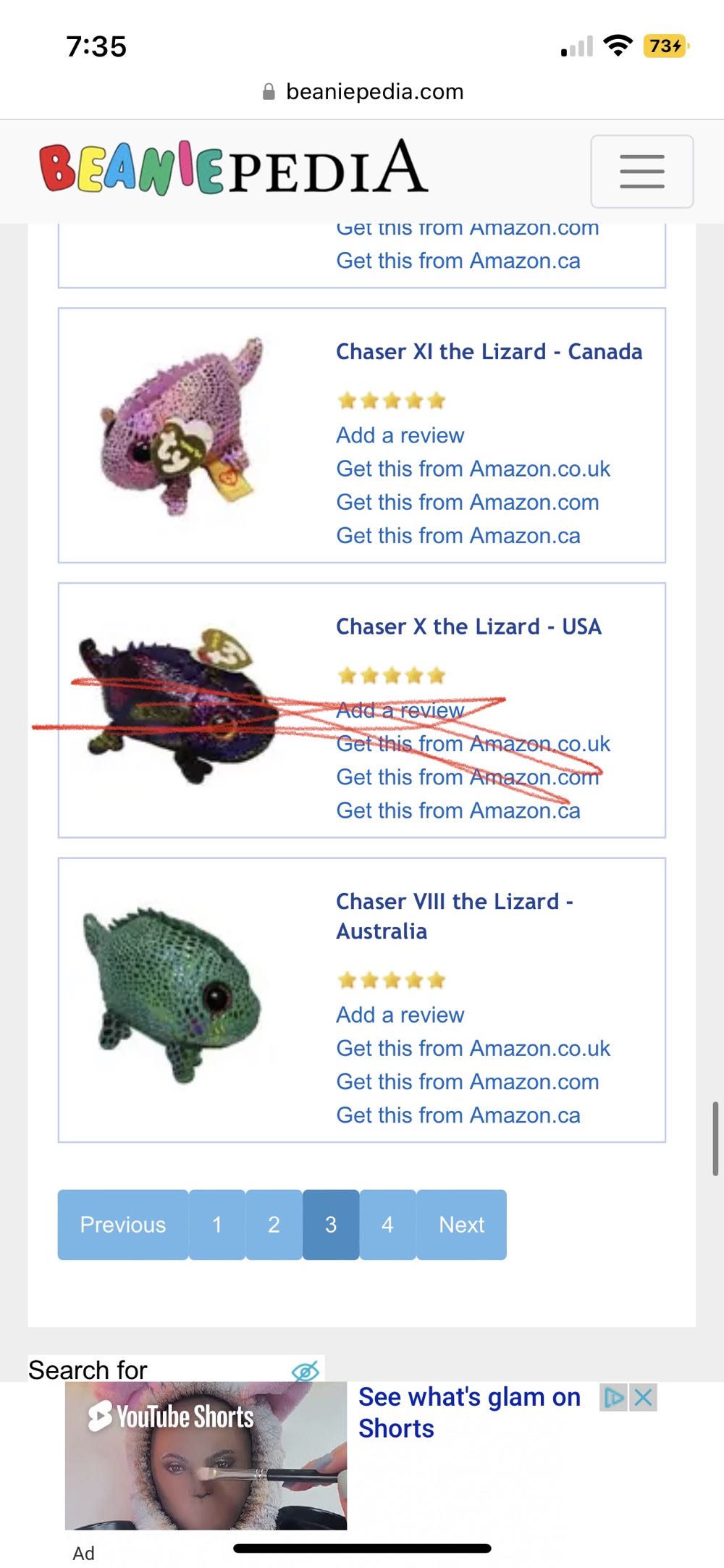724x1568 pixels.
Task: Get Chaser XI from Amazon.co.uk
Action: coord(473,469)
